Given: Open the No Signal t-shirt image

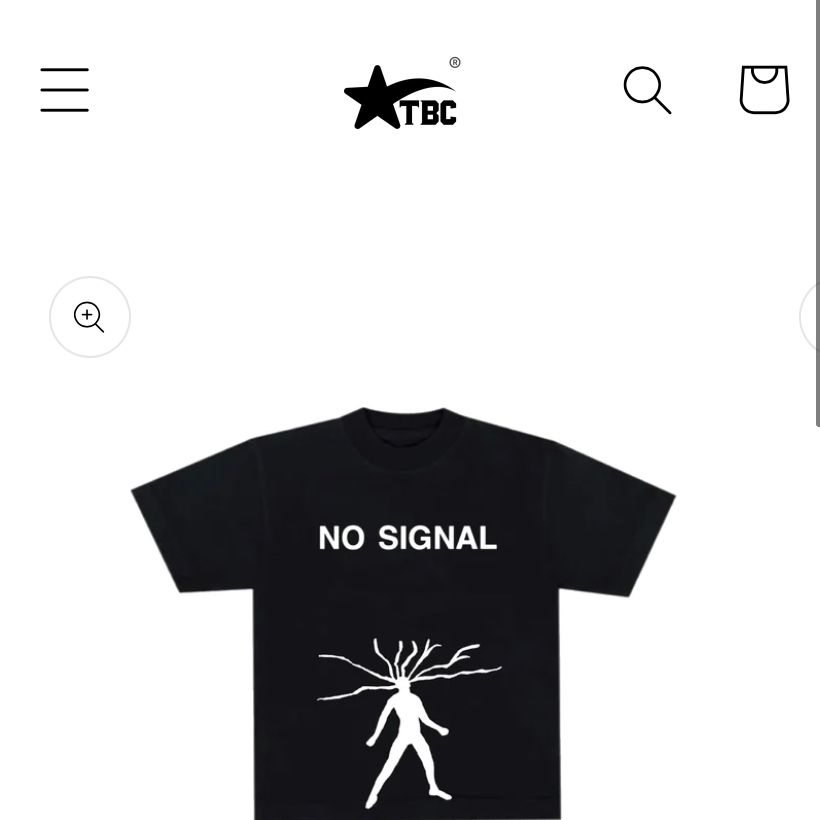Looking at the screenshot, I should pyautogui.click(x=404, y=610).
